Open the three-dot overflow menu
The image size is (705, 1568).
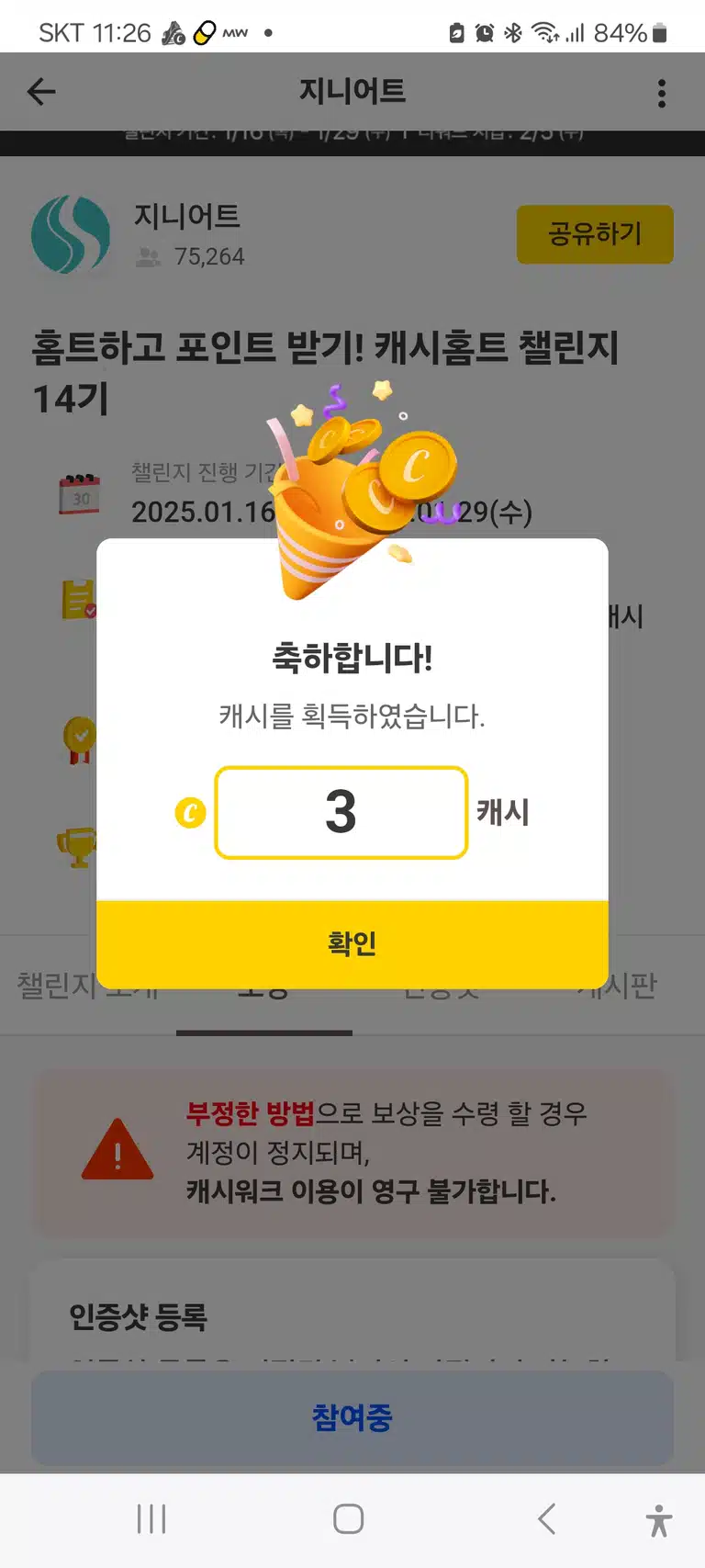click(x=662, y=93)
